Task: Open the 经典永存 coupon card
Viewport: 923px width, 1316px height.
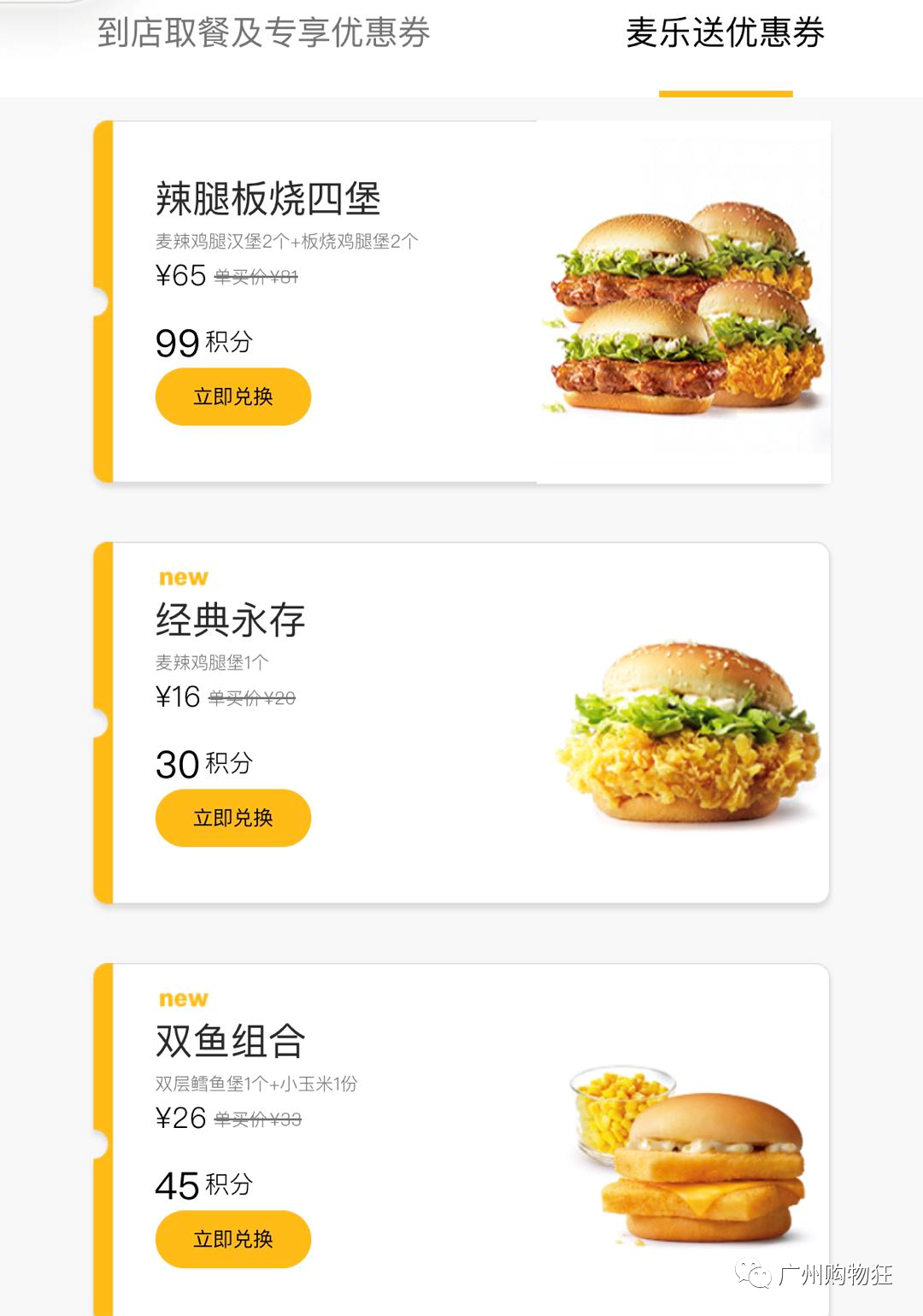Action: [231, 620]
